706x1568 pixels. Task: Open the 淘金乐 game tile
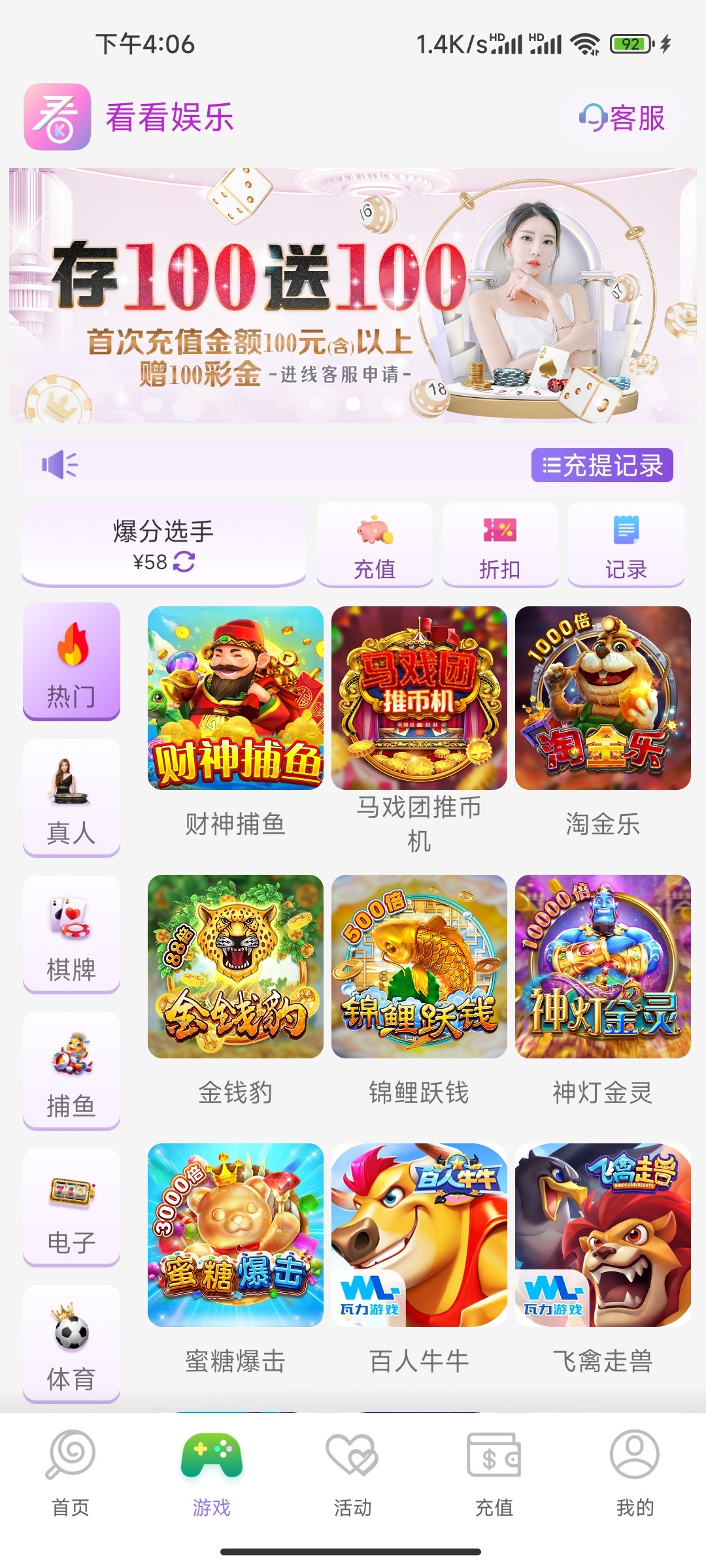[x=603, y=698]
